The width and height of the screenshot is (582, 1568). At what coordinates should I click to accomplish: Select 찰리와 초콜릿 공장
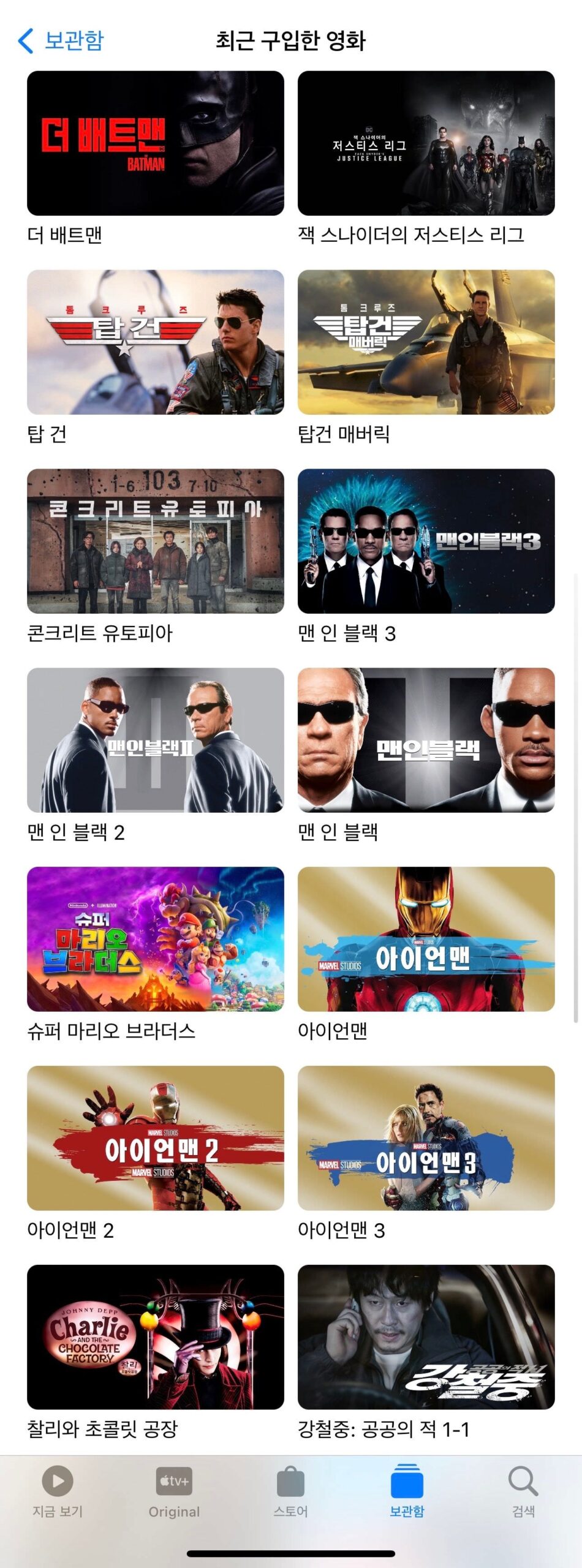click(156, 1338)
